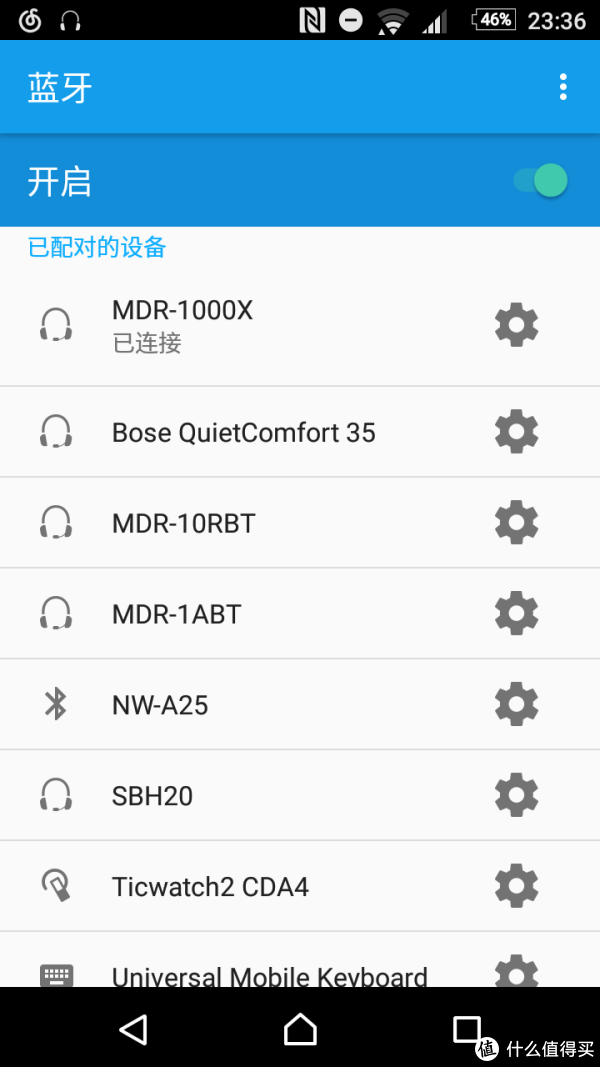Go back using the navigation bar

click(133, 1029)
